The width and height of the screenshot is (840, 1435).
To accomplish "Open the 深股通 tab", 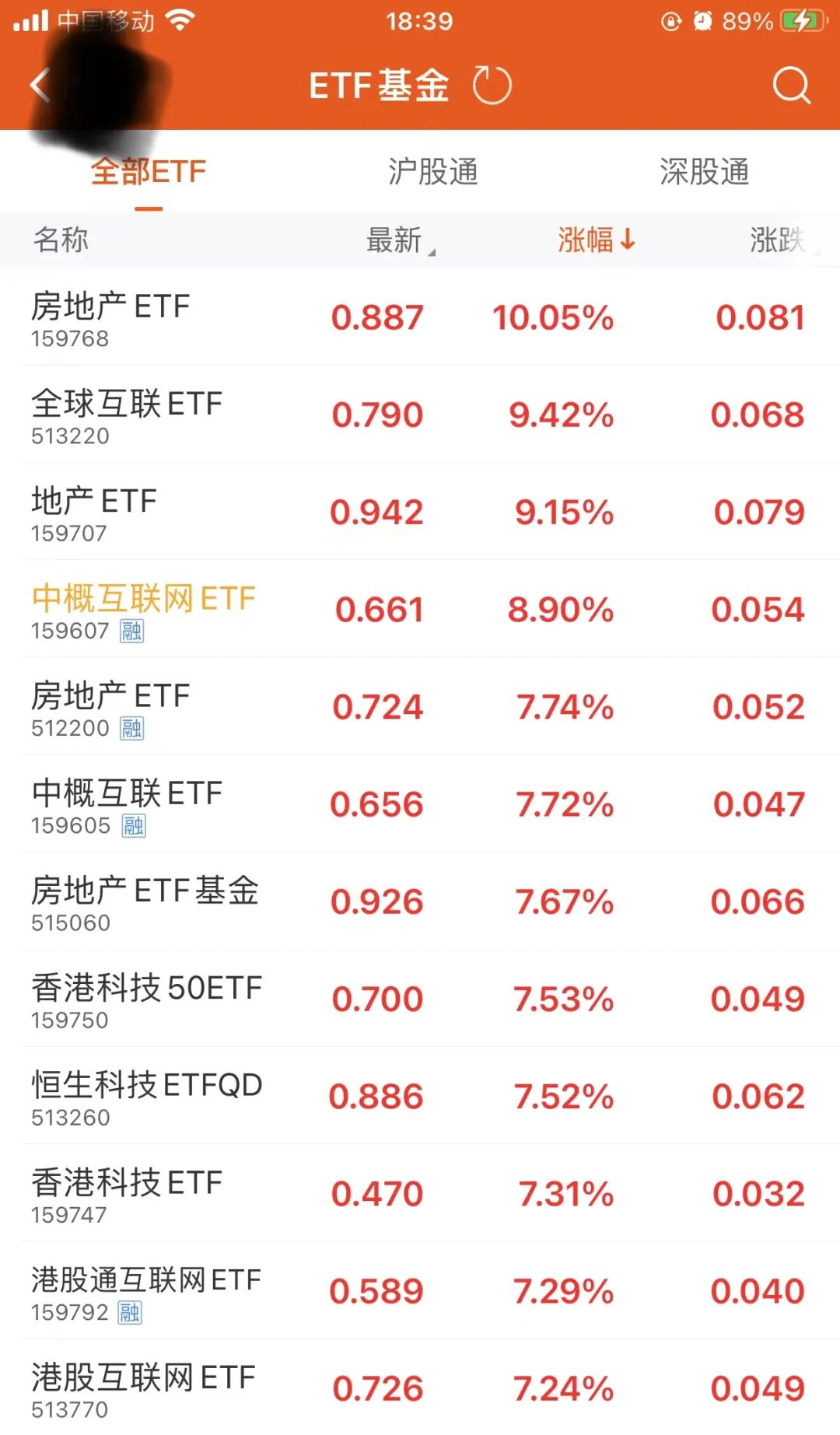I will coord(702,171).
